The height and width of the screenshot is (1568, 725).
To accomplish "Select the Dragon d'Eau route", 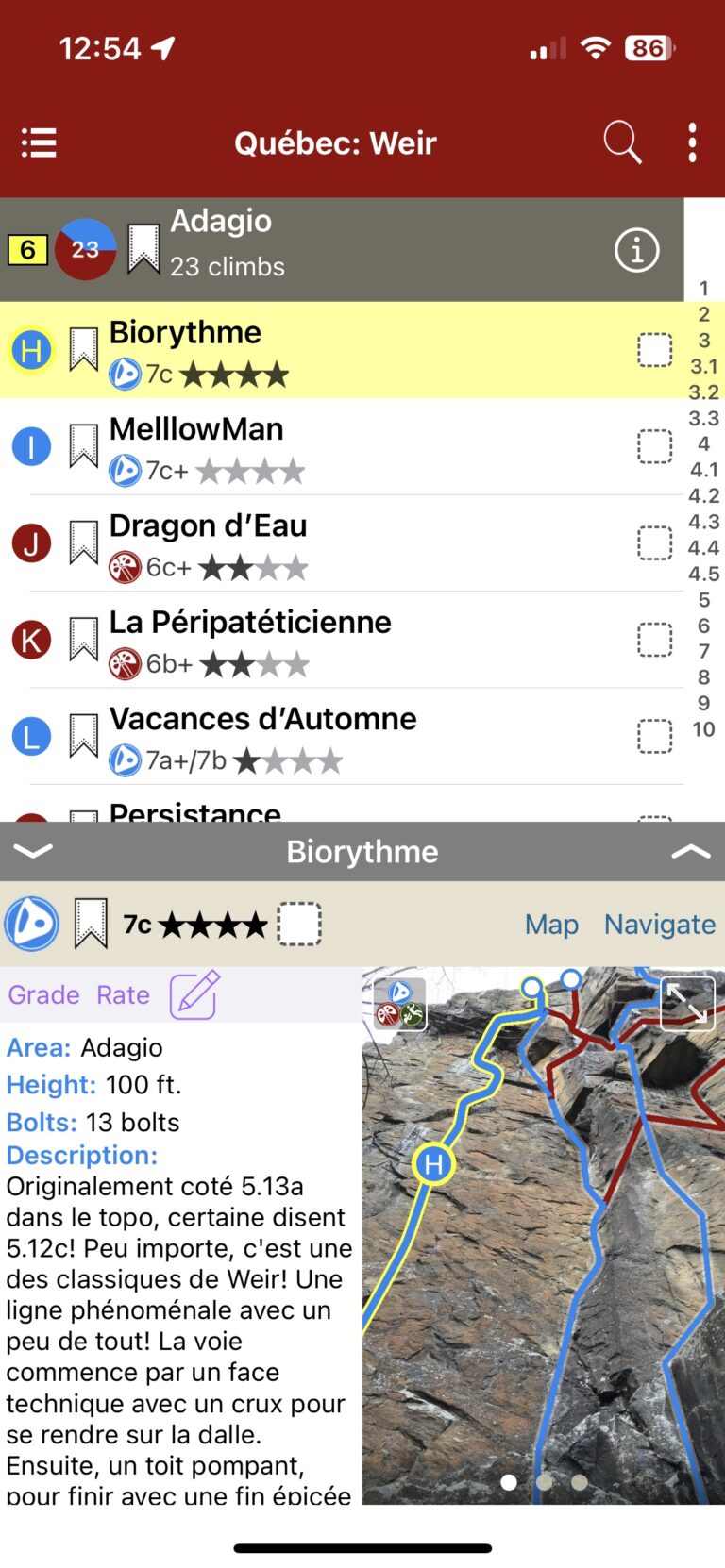I will [208, 526].
